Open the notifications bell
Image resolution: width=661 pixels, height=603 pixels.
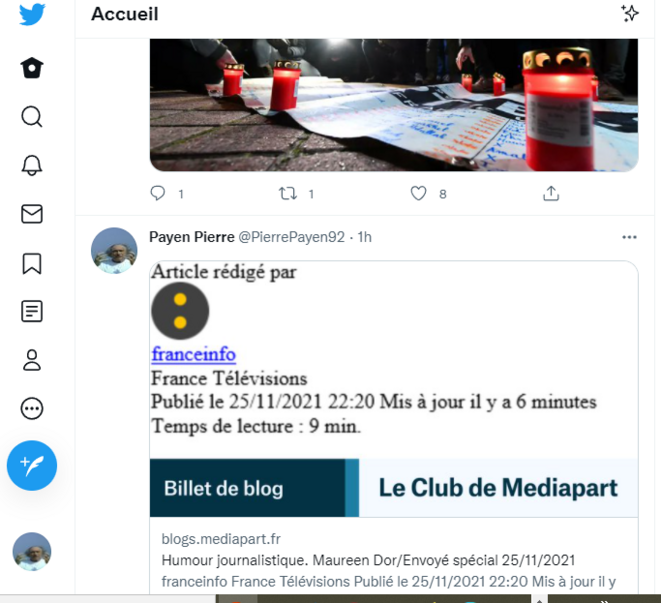pos(32,165)
